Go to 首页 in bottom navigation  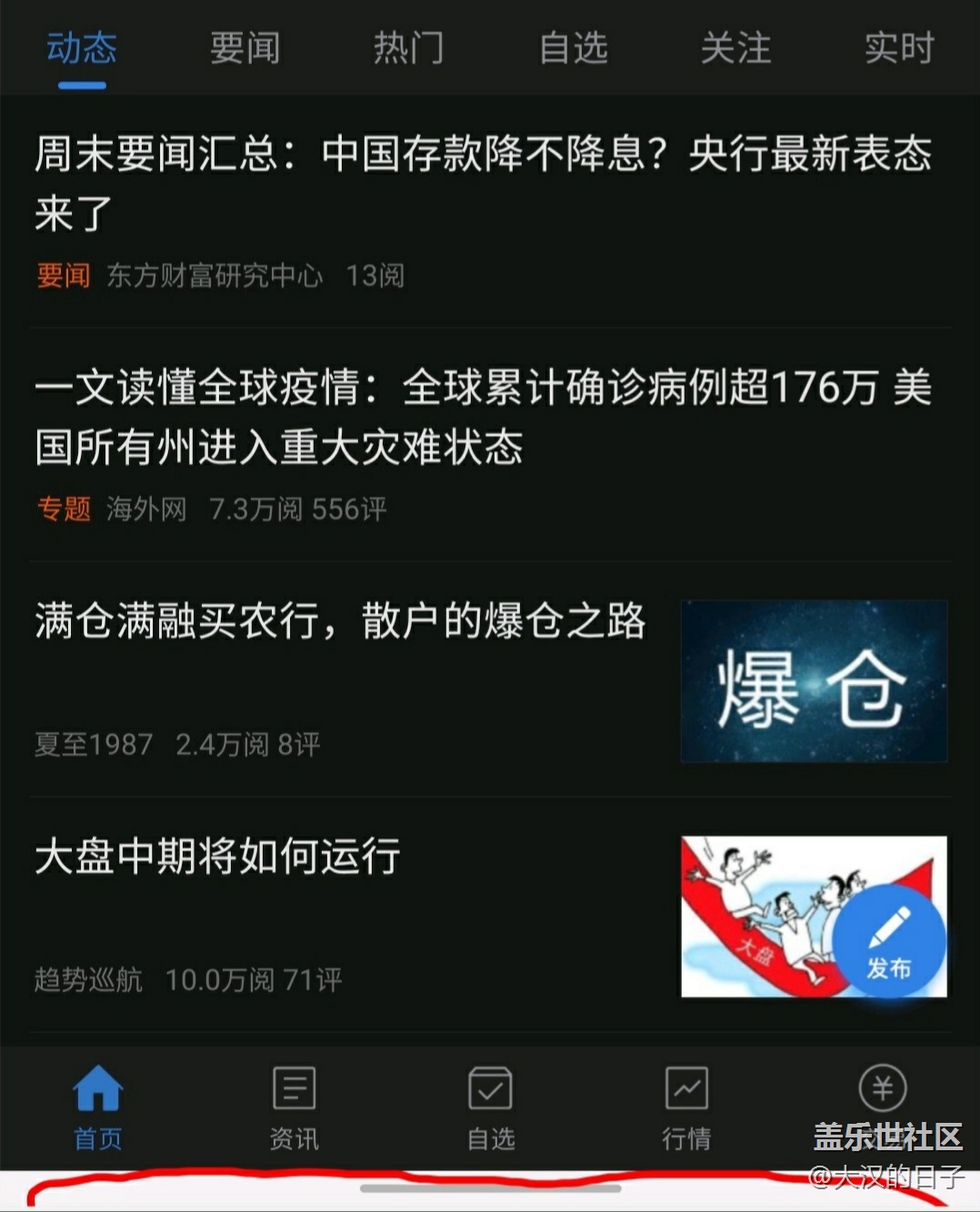point(97,1107)
